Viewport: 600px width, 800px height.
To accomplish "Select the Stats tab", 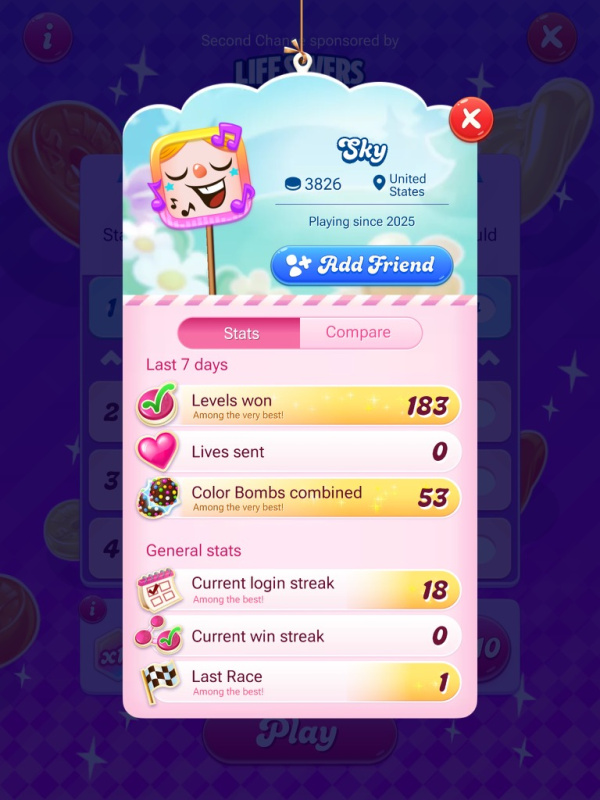I will click(241, 333).
